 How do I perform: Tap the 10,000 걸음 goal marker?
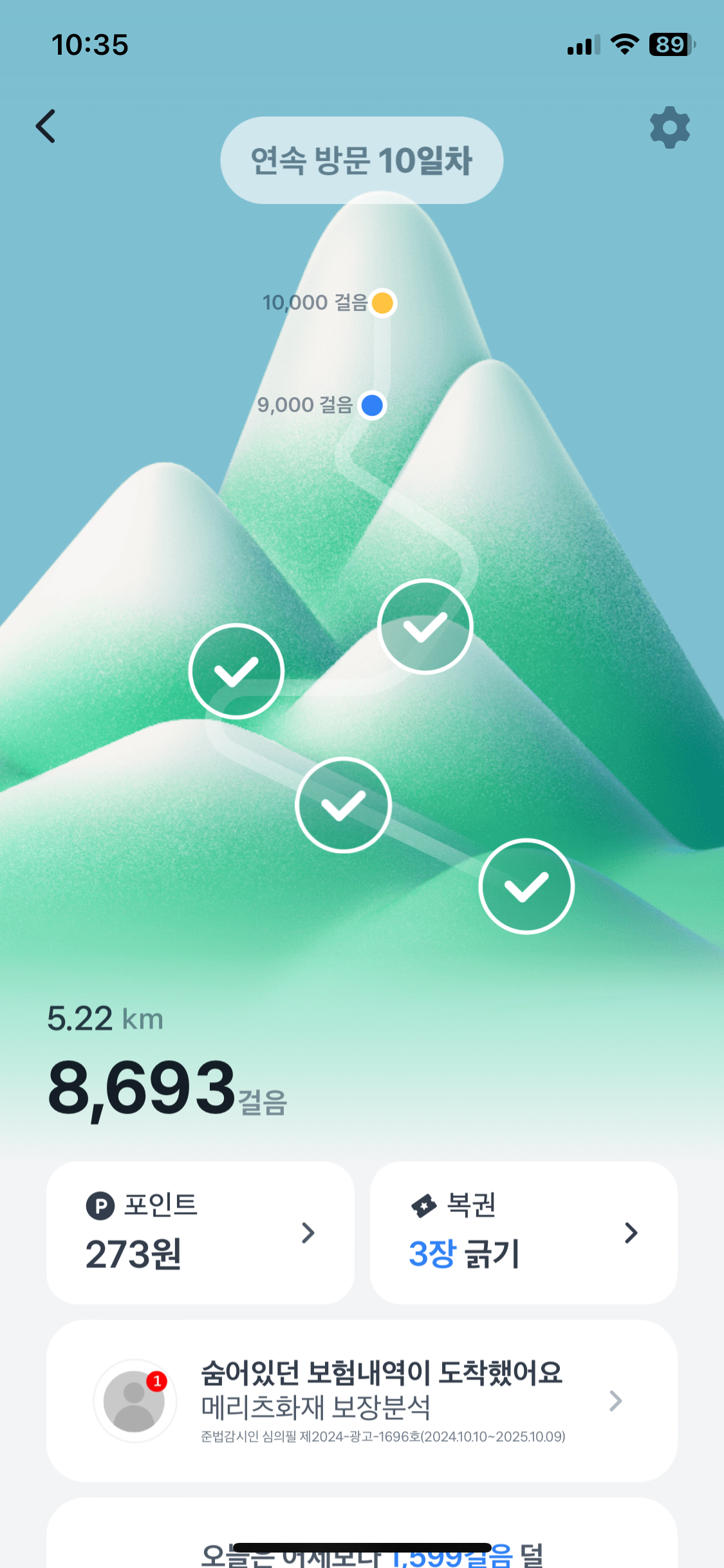382,303
